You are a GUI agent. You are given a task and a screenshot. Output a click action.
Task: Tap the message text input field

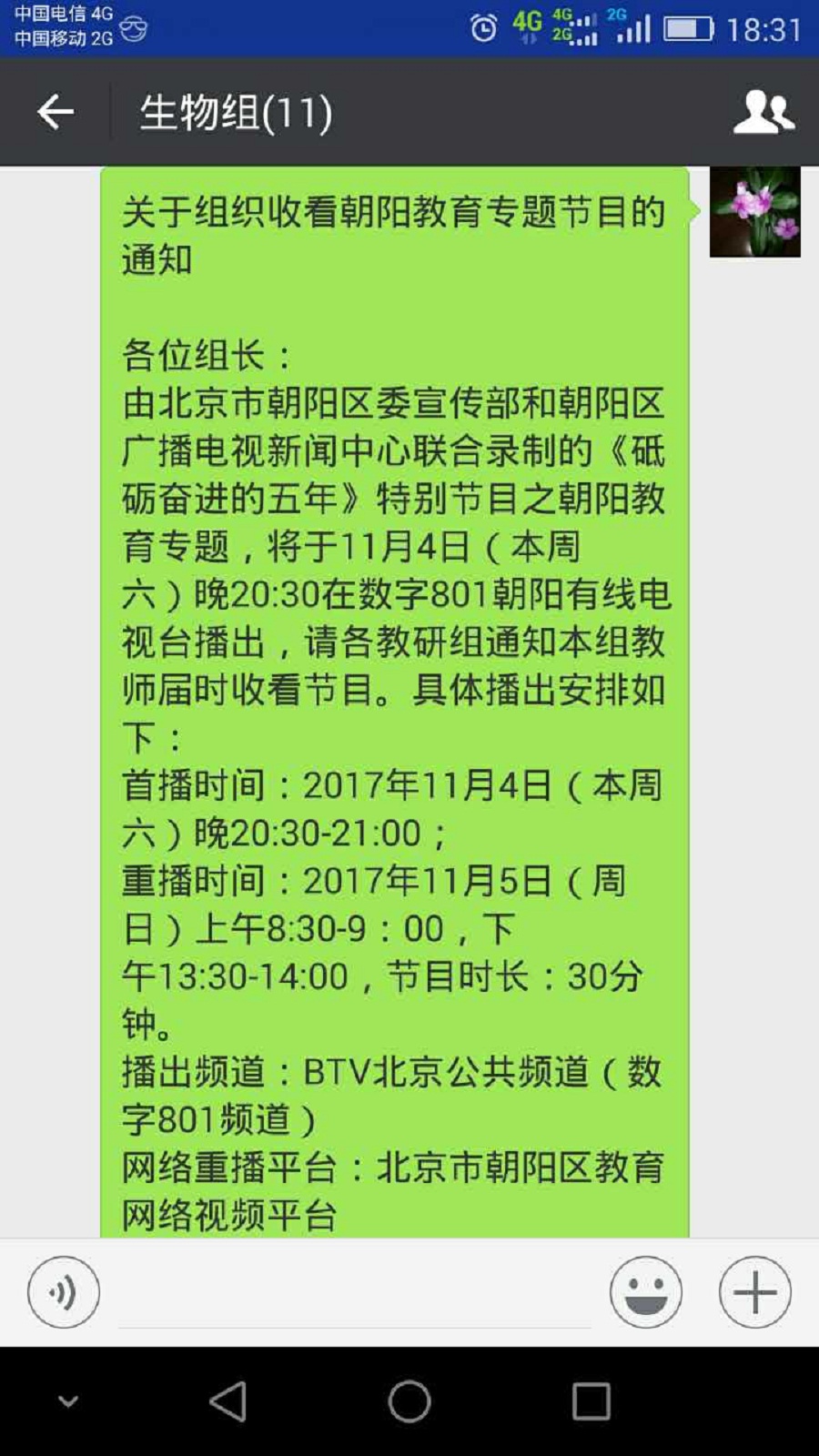click(355, 1292)
